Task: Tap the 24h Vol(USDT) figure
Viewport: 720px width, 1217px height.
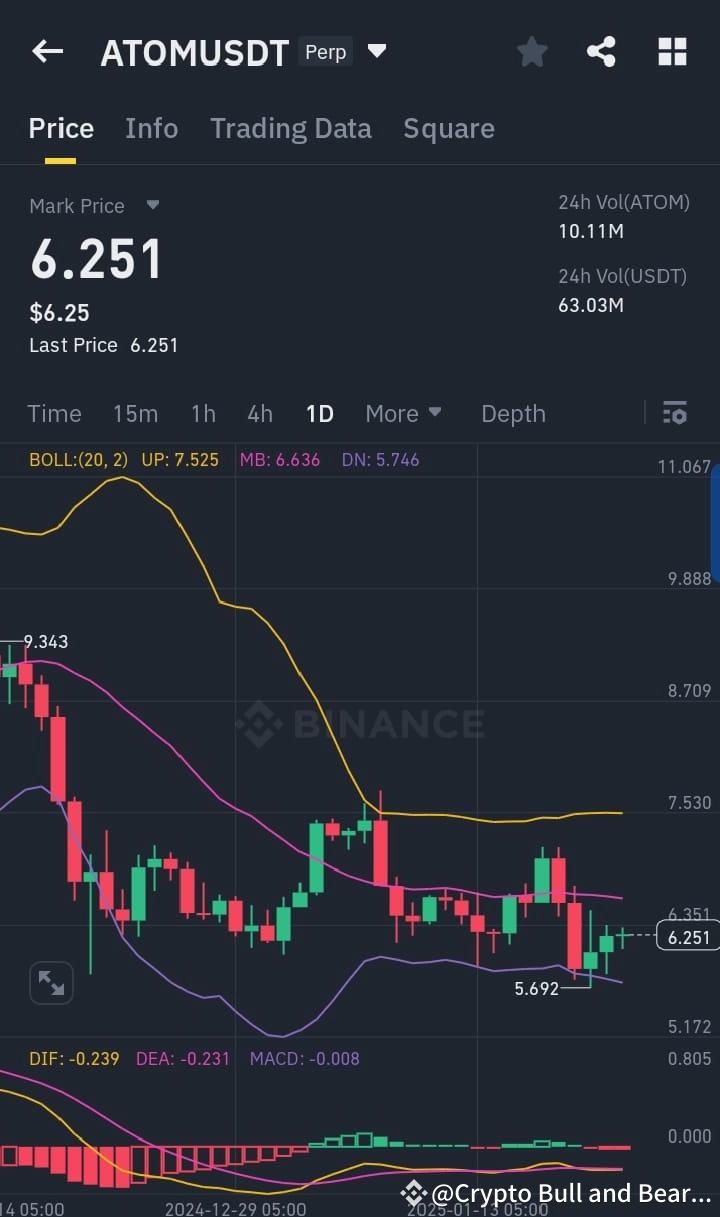Action: [x=588, y=305]
